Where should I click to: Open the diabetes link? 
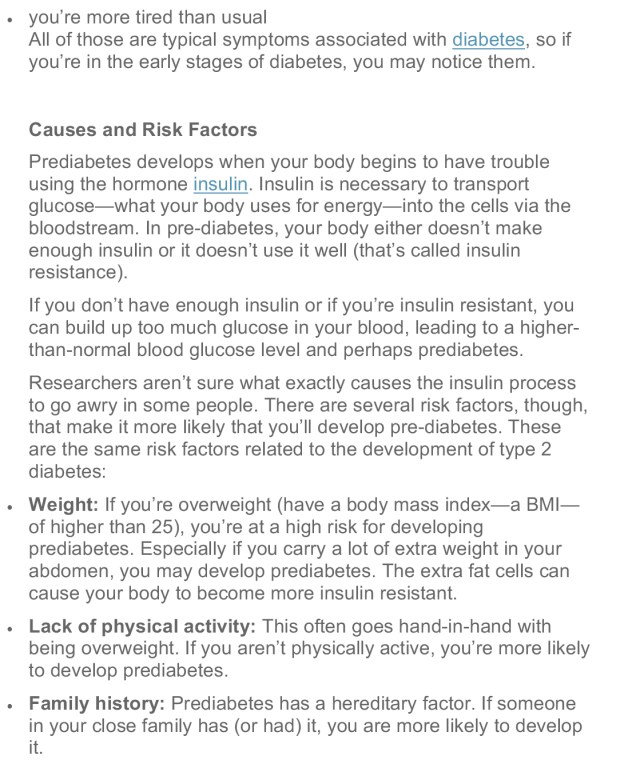click(x=488, y=40)
